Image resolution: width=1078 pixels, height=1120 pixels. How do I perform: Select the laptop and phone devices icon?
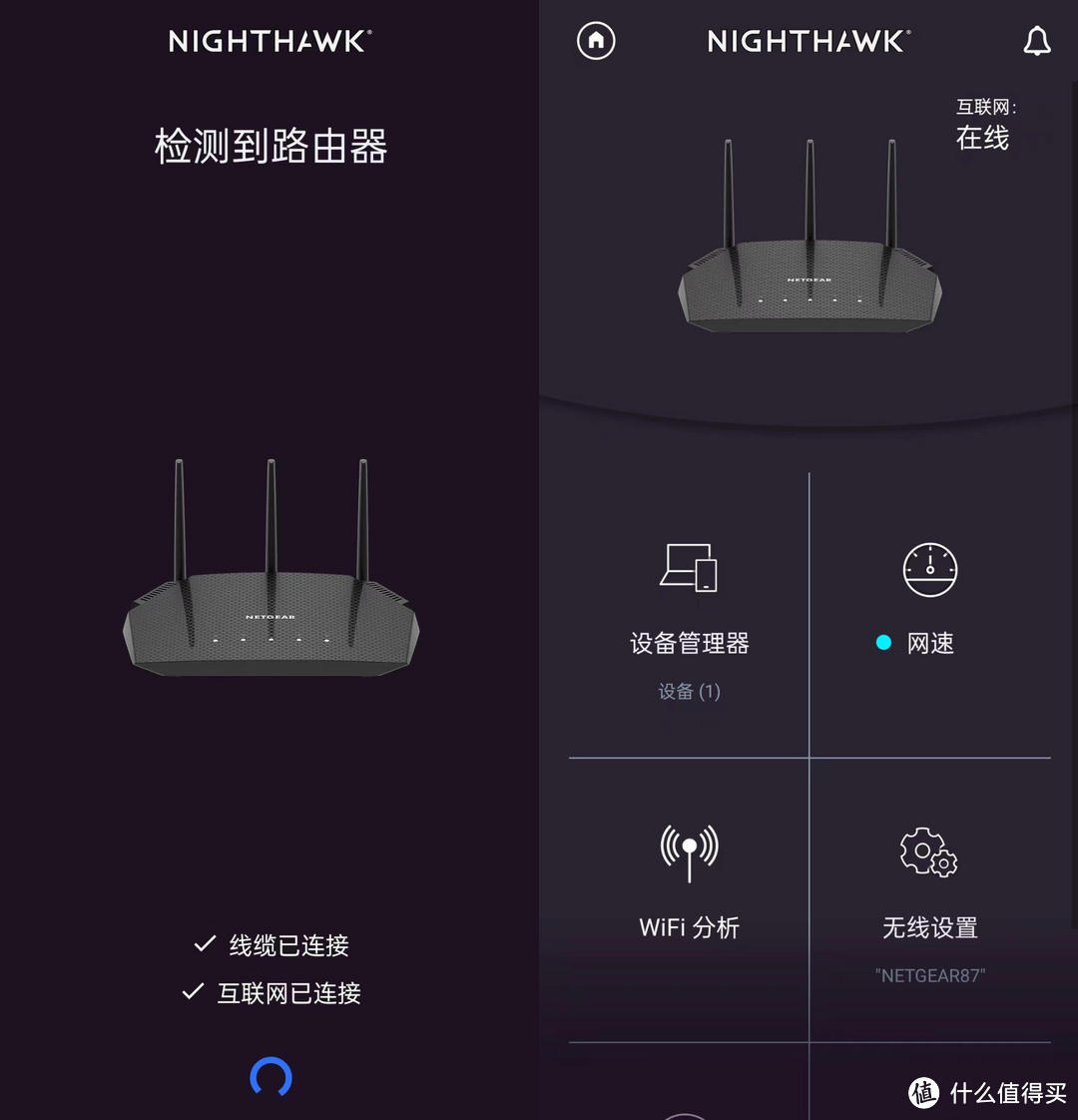pyautogui.click(x=689, y=569)
